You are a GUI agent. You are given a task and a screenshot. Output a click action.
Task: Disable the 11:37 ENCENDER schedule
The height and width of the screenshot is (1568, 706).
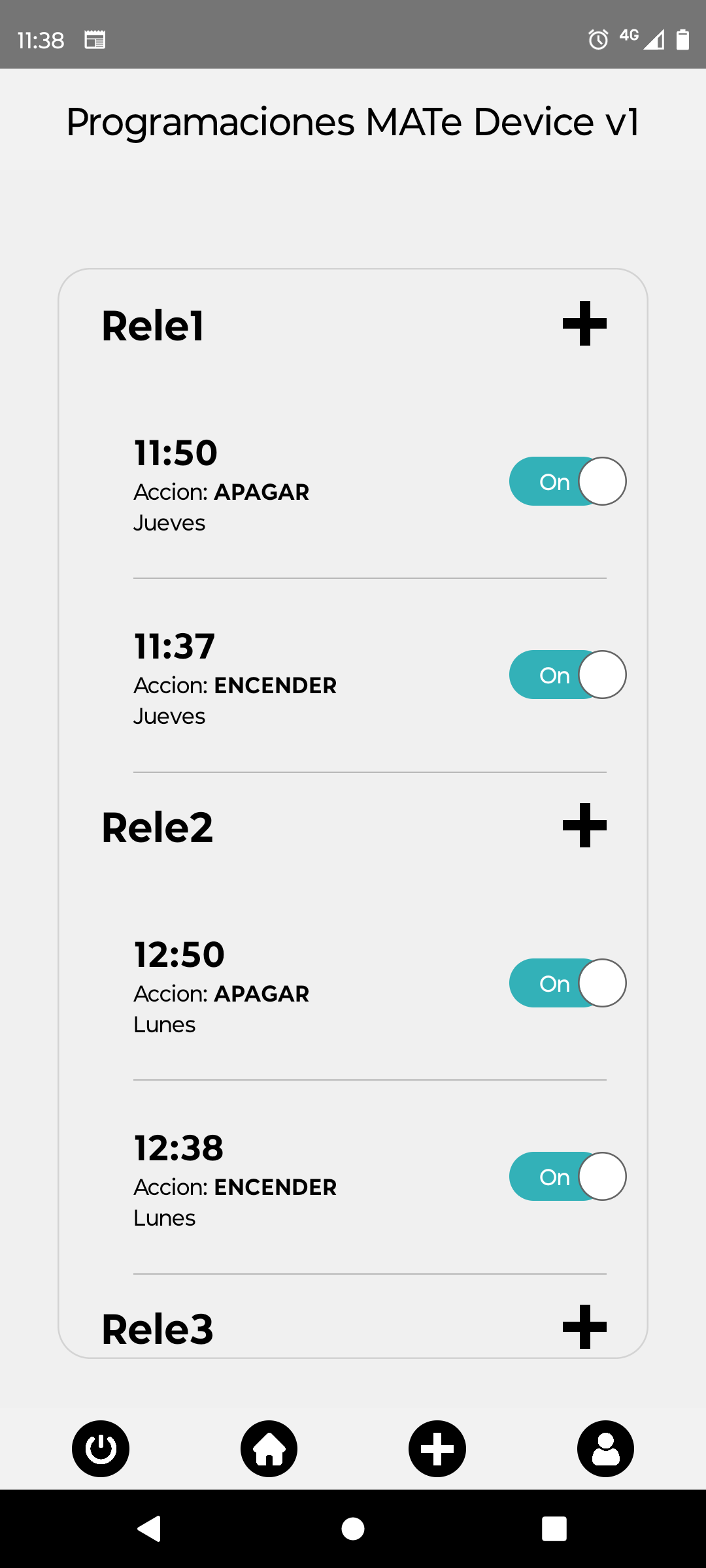(567, 675)
